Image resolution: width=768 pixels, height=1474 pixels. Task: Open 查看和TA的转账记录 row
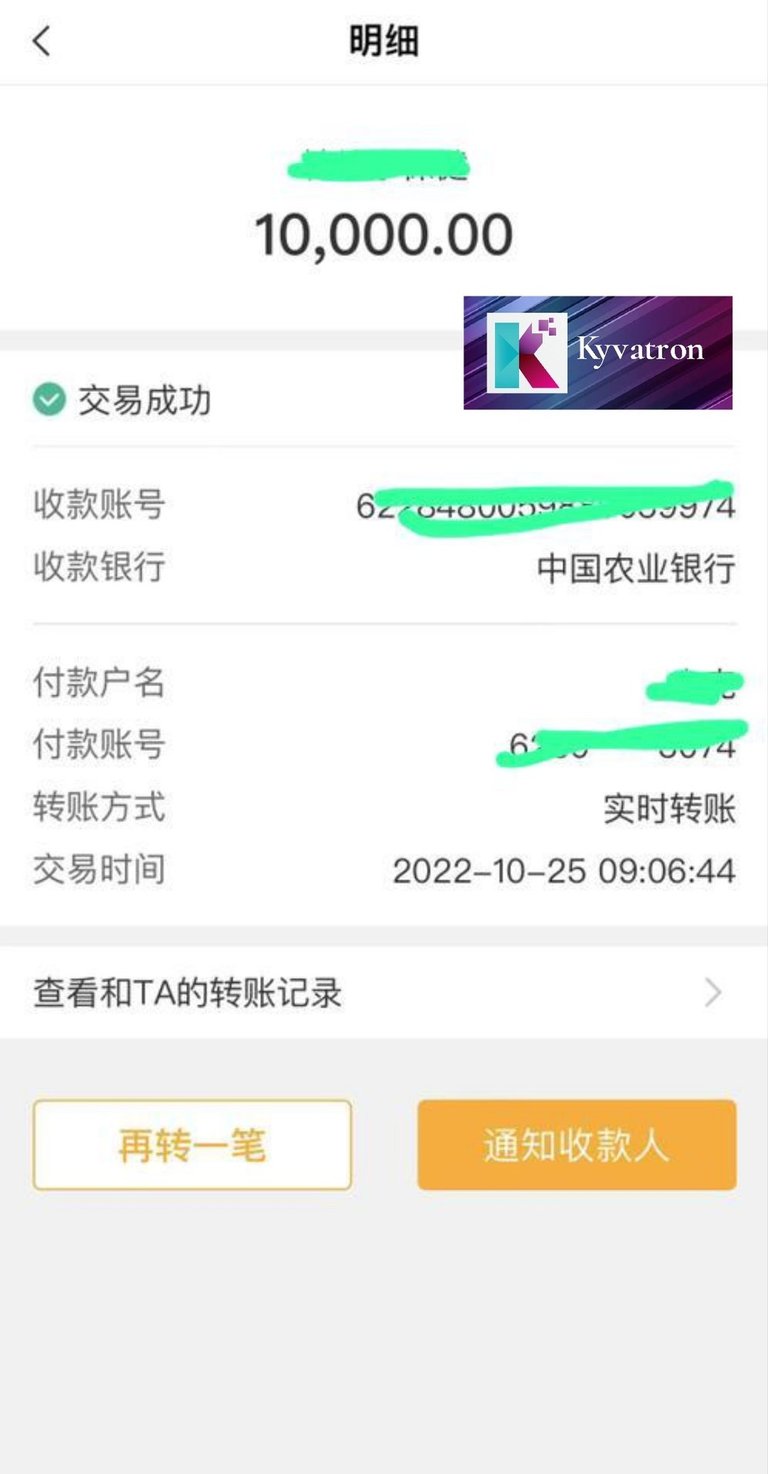point(384,993)
